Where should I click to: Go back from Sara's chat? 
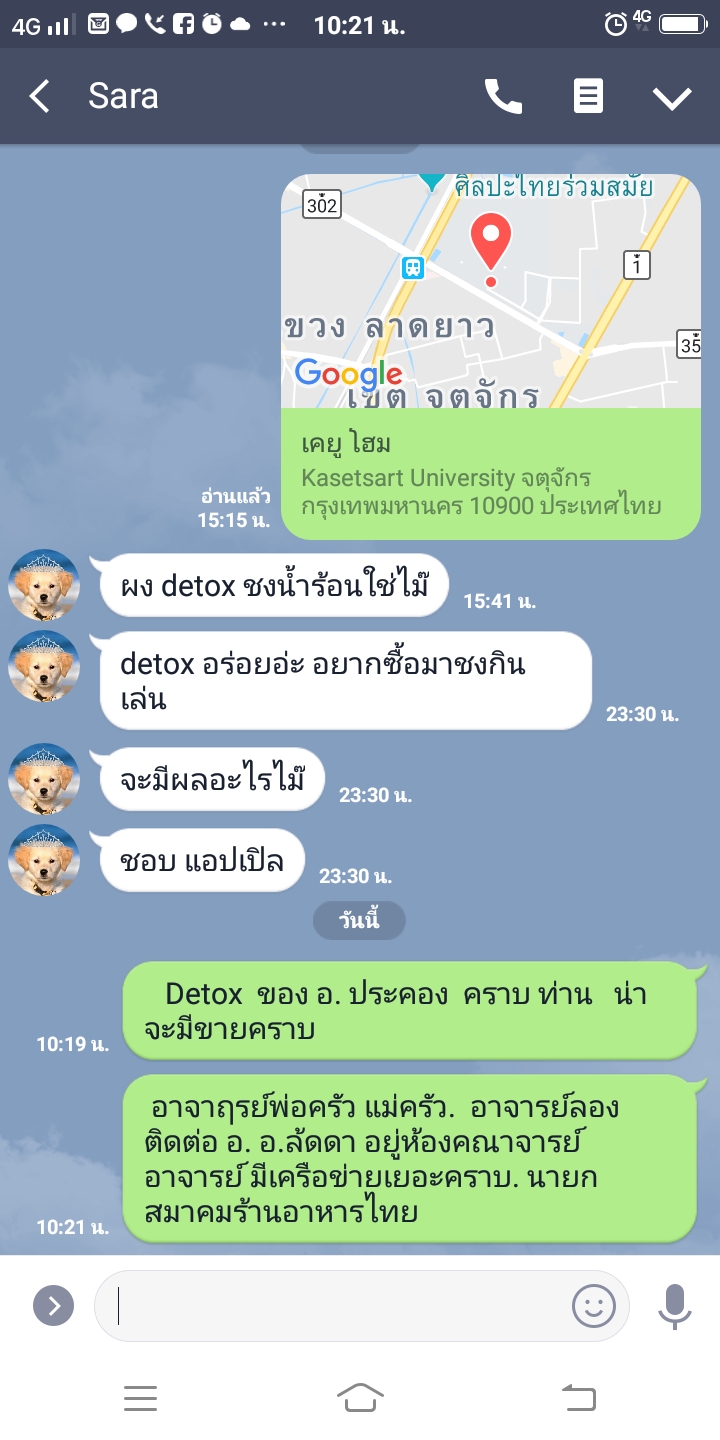tap(39, 97)
